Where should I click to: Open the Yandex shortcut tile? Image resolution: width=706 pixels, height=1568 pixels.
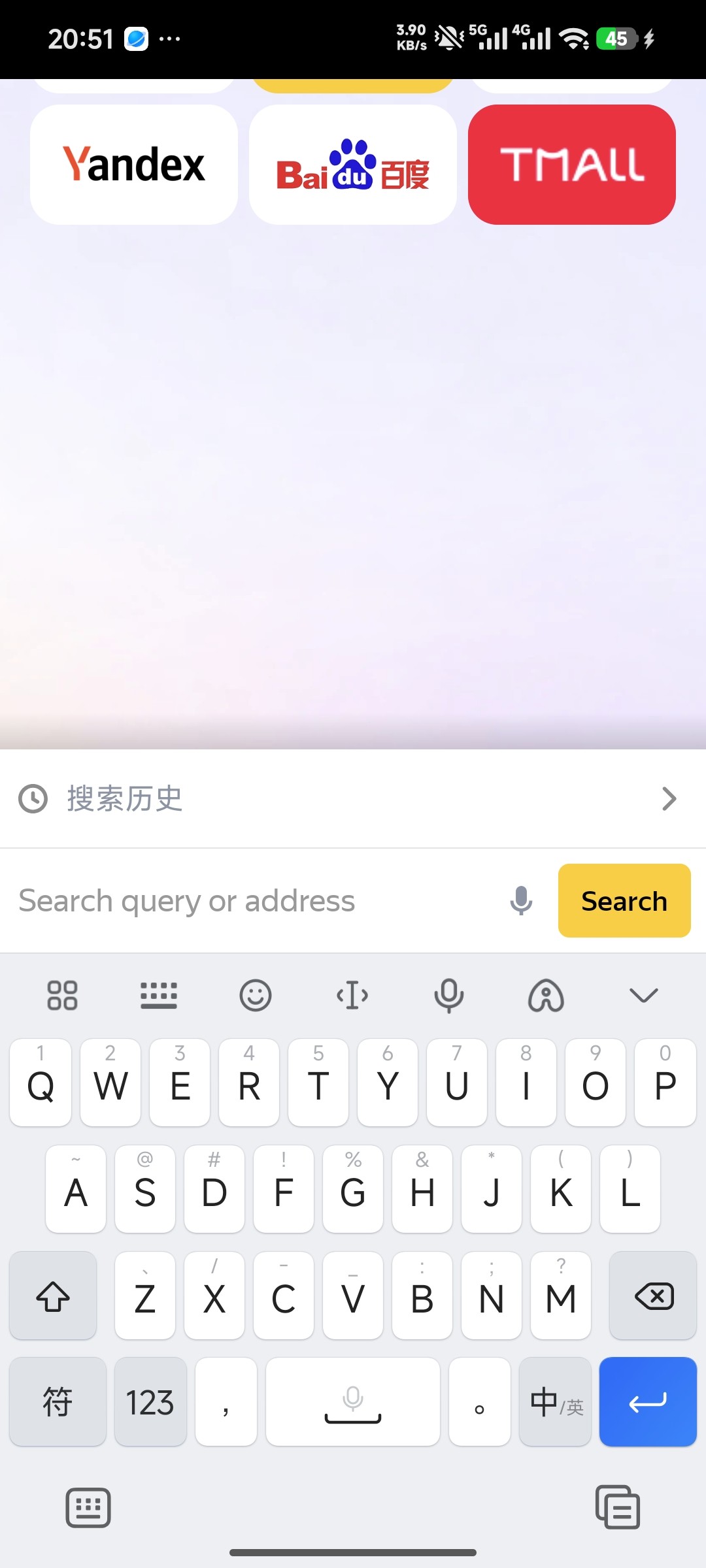coord(134,165)
